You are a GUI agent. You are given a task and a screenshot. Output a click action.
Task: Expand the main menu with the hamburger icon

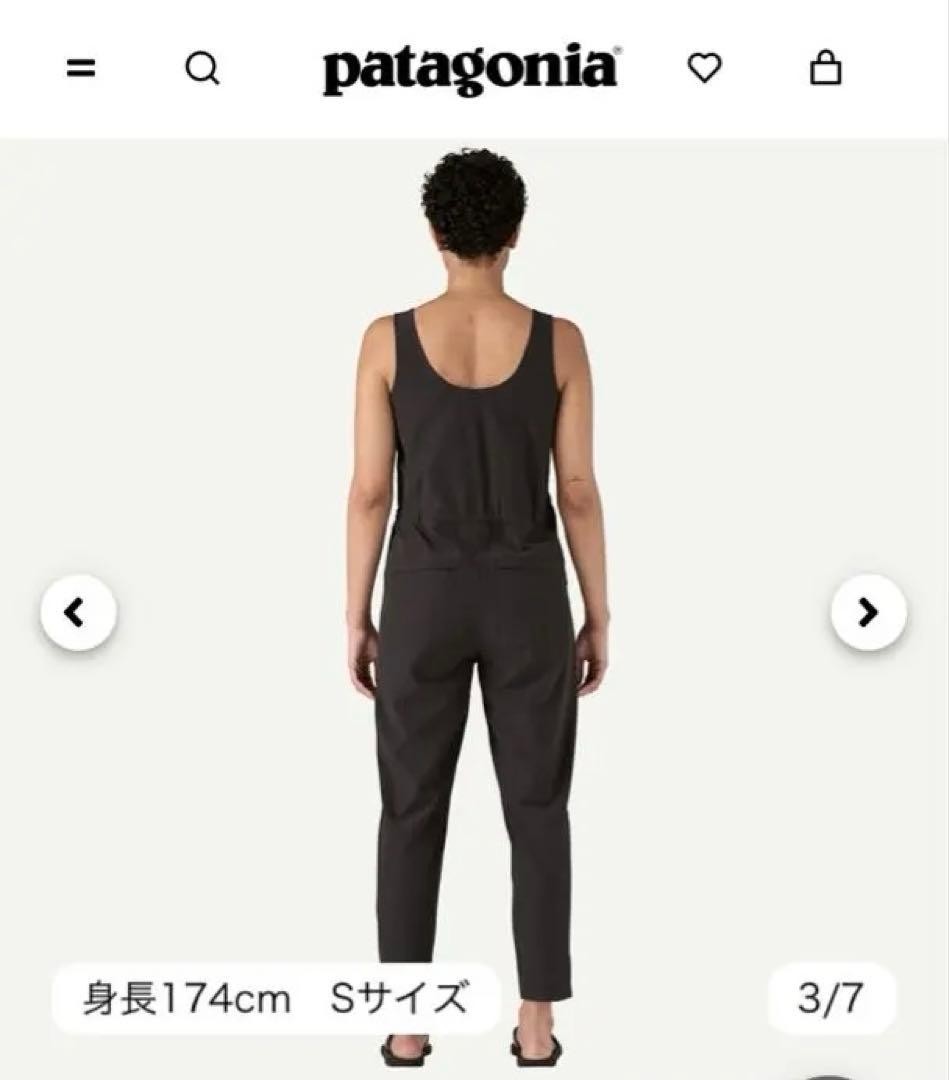83,68
